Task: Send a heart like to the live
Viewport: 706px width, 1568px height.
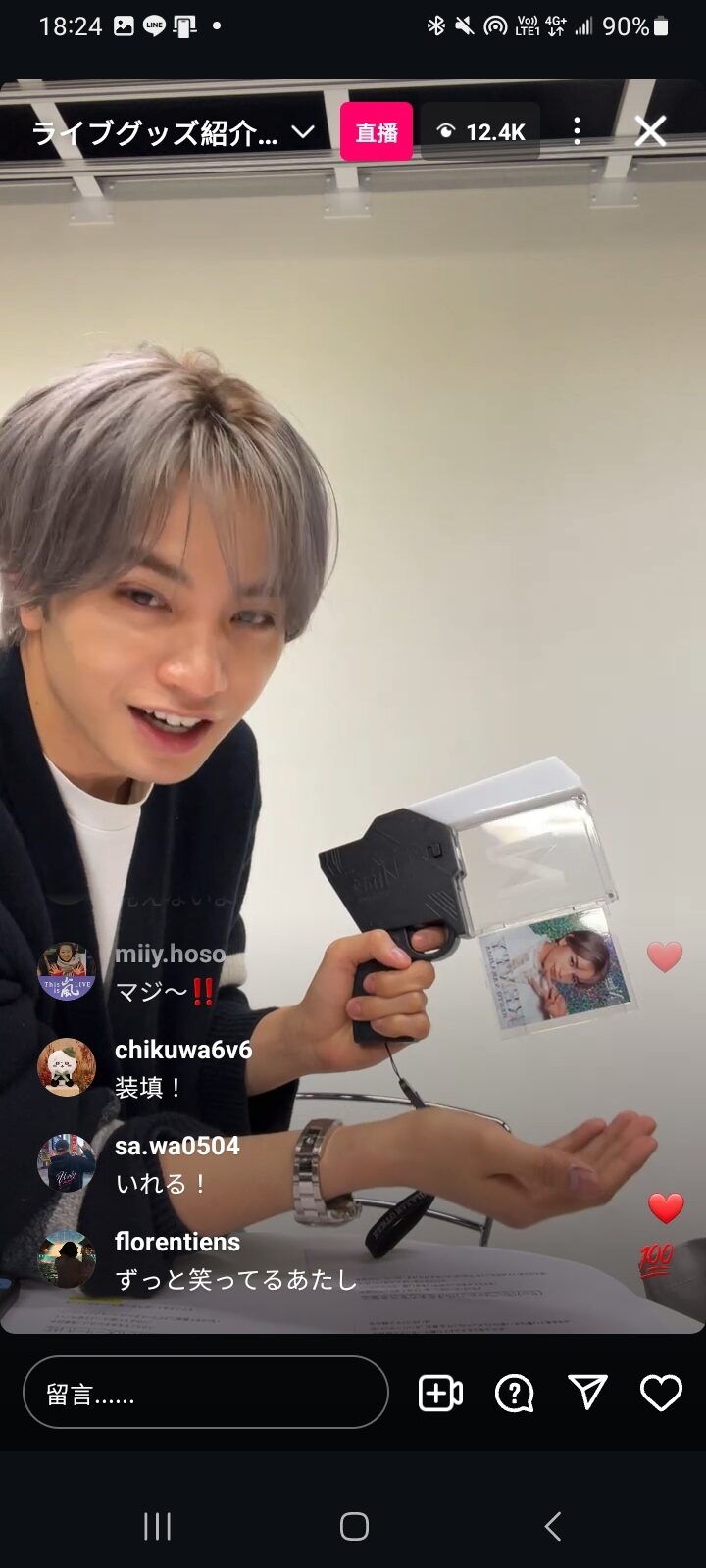Action: [x=661, y=1393]
